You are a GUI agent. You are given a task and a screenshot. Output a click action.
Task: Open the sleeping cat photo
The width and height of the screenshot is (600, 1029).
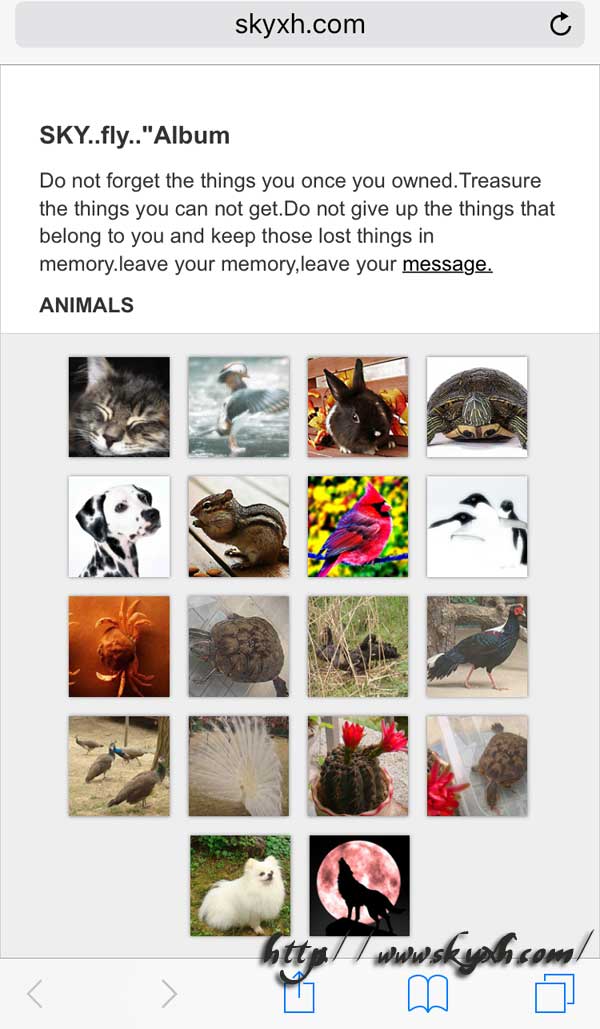(119, 407)
